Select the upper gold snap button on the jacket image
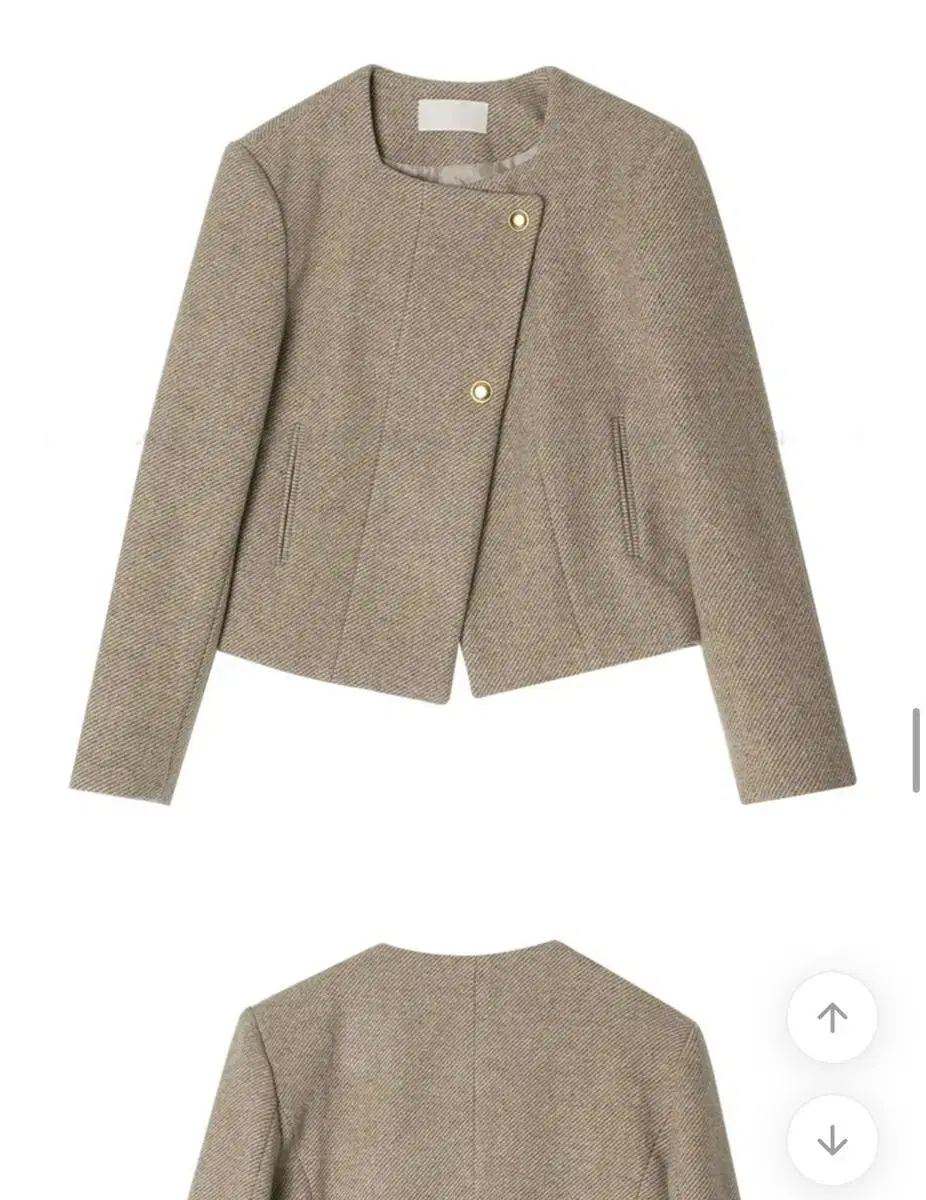926x1200 pixels. click(x=518, y=222)
